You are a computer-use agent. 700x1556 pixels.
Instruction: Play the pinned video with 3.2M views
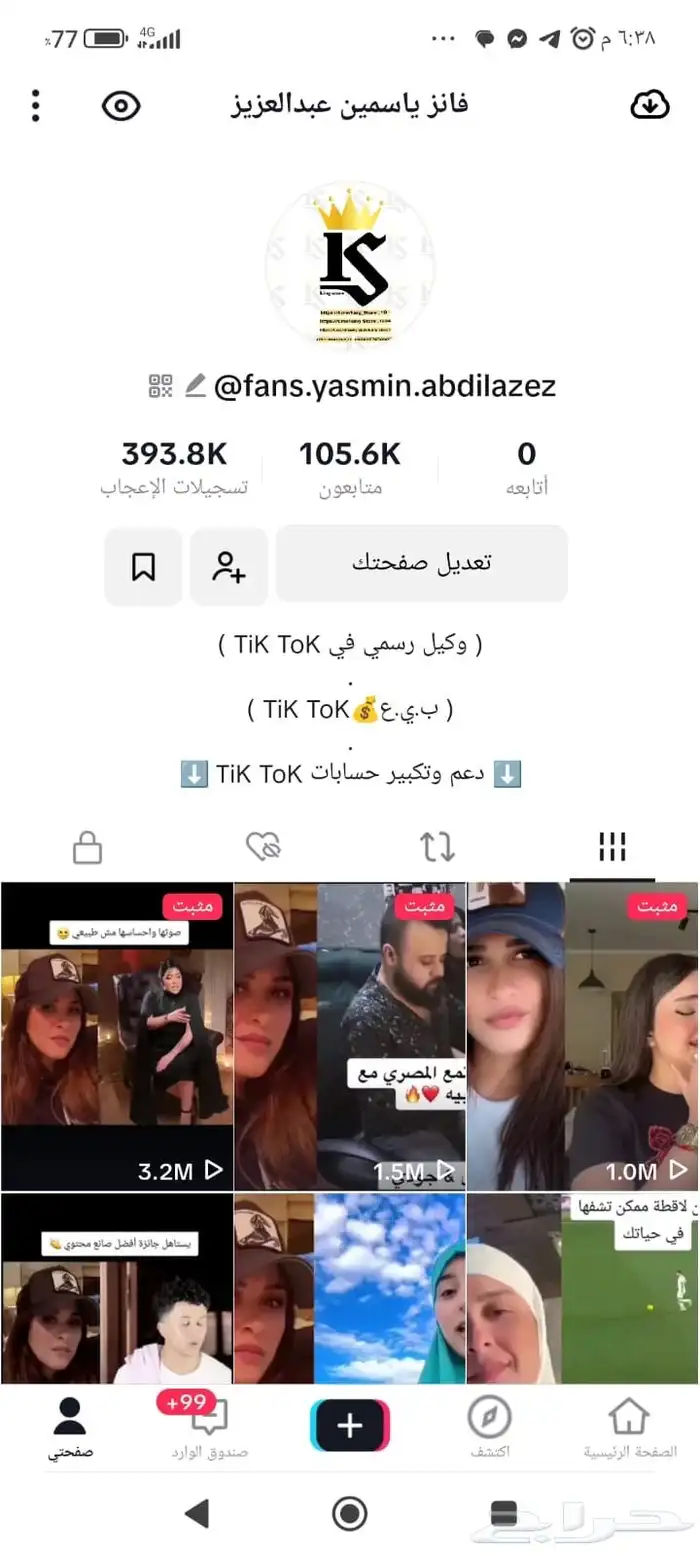116,1035
